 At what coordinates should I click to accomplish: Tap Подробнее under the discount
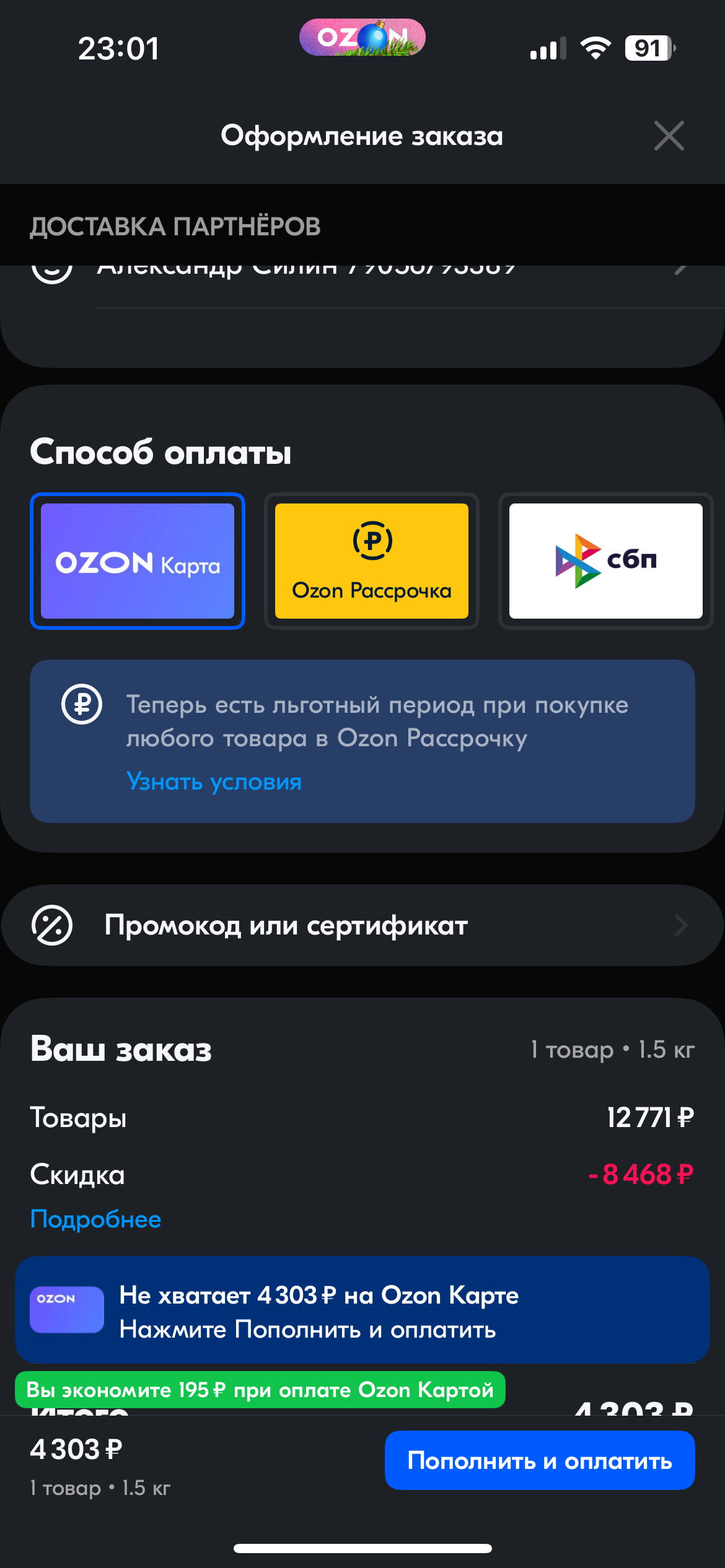point(96,1219)
